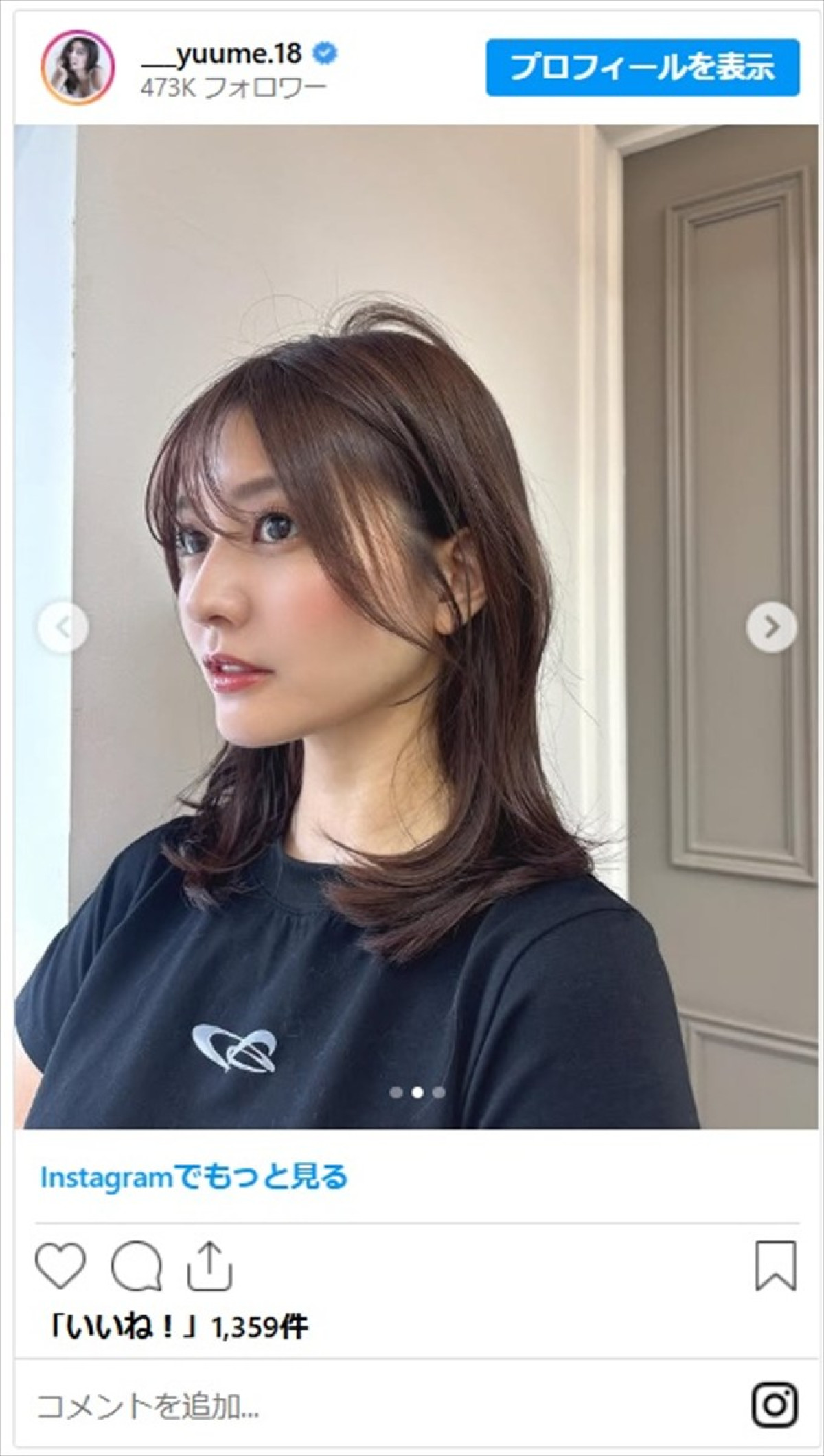Bookmark this post
The height and width of the screenshot is (1456, 824).
(775, 1264)
